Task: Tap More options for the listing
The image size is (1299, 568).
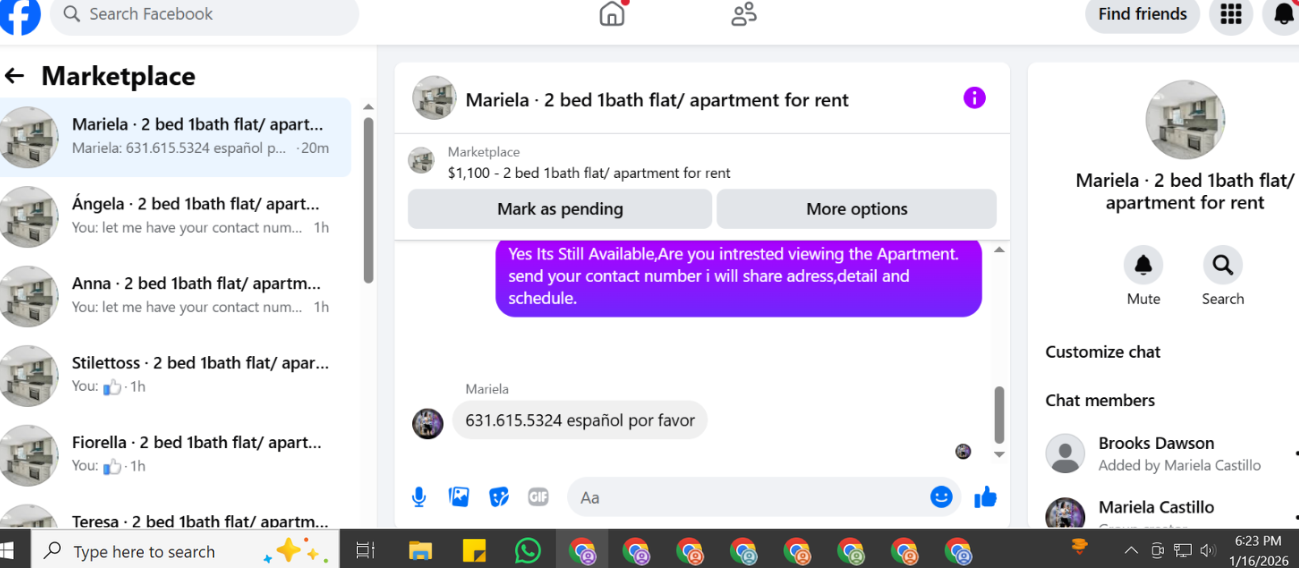Action: tap(856, 209)
